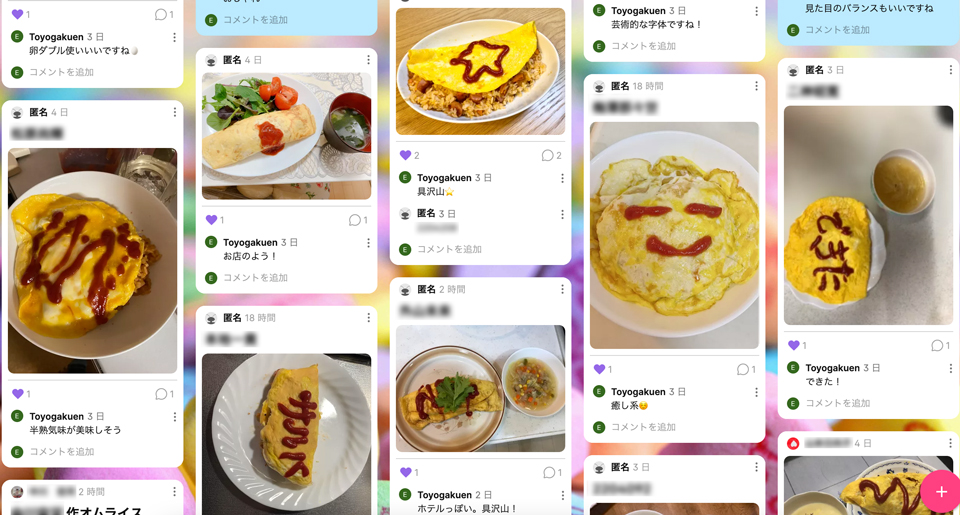Screen dimensions: 960x515
Task: Open the omelette with salad and soup photo
Action: pyautogui.click(x=286, y=135)
